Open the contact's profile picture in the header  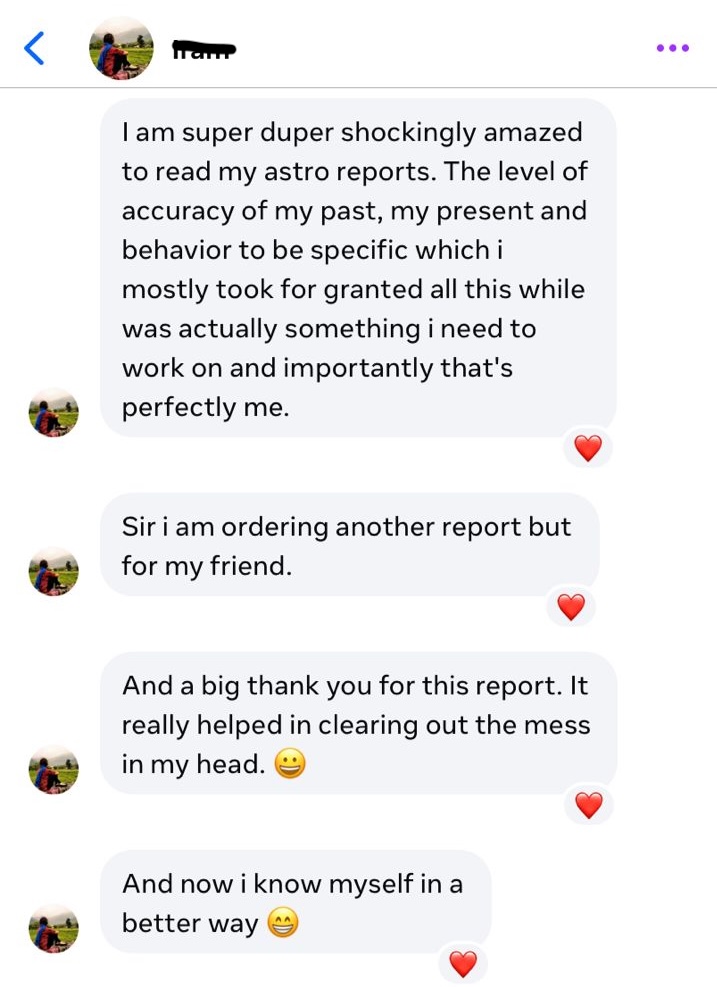(x=121, y=48)
